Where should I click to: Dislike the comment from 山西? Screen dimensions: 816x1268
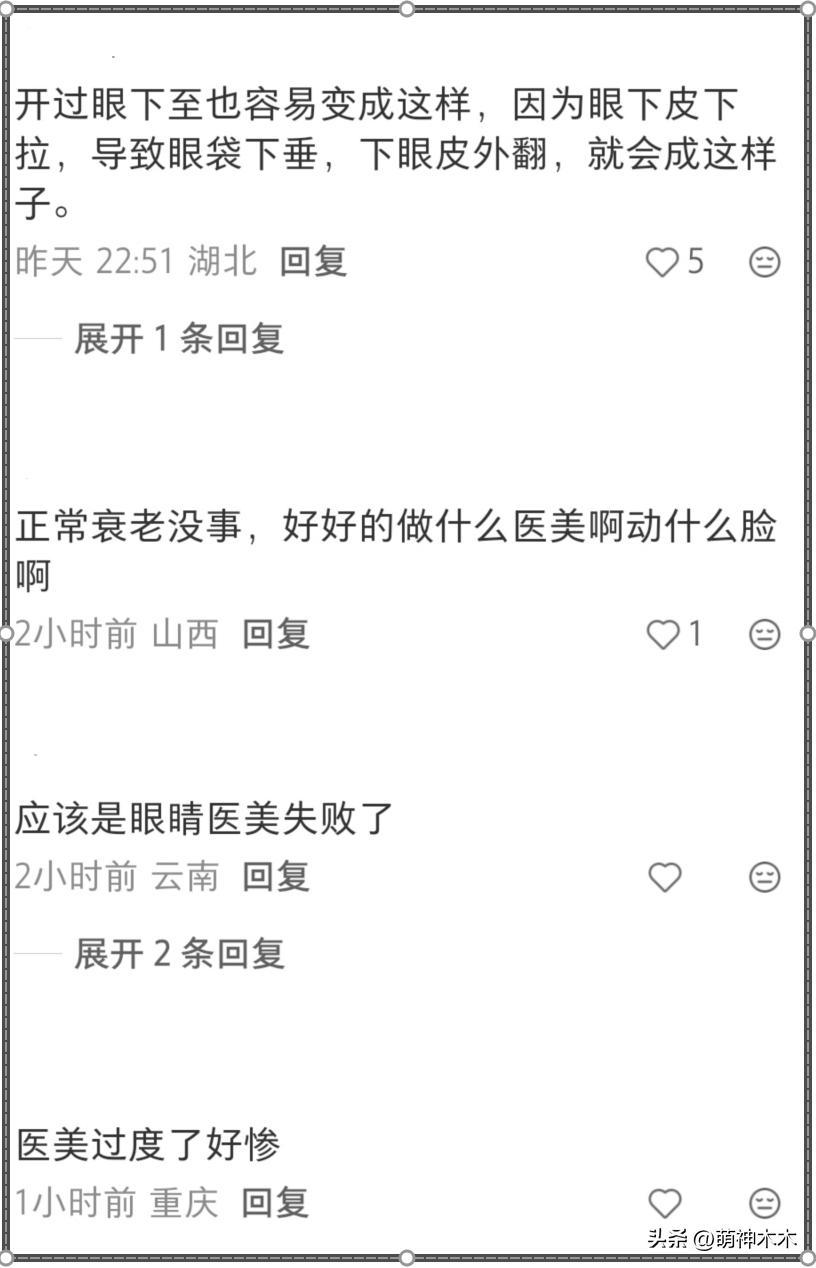tap(765, 634)
